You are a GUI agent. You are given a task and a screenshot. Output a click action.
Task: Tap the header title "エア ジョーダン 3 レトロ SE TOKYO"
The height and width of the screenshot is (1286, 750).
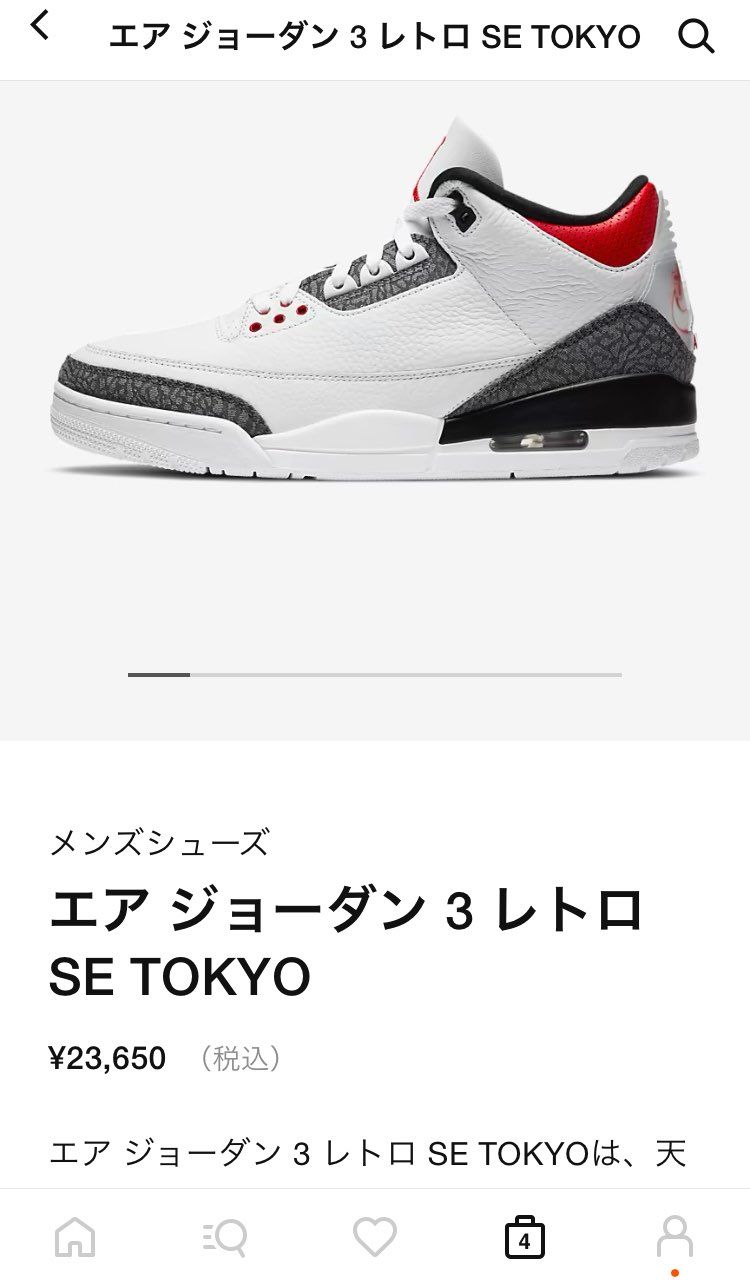click(x=375, y=34)
